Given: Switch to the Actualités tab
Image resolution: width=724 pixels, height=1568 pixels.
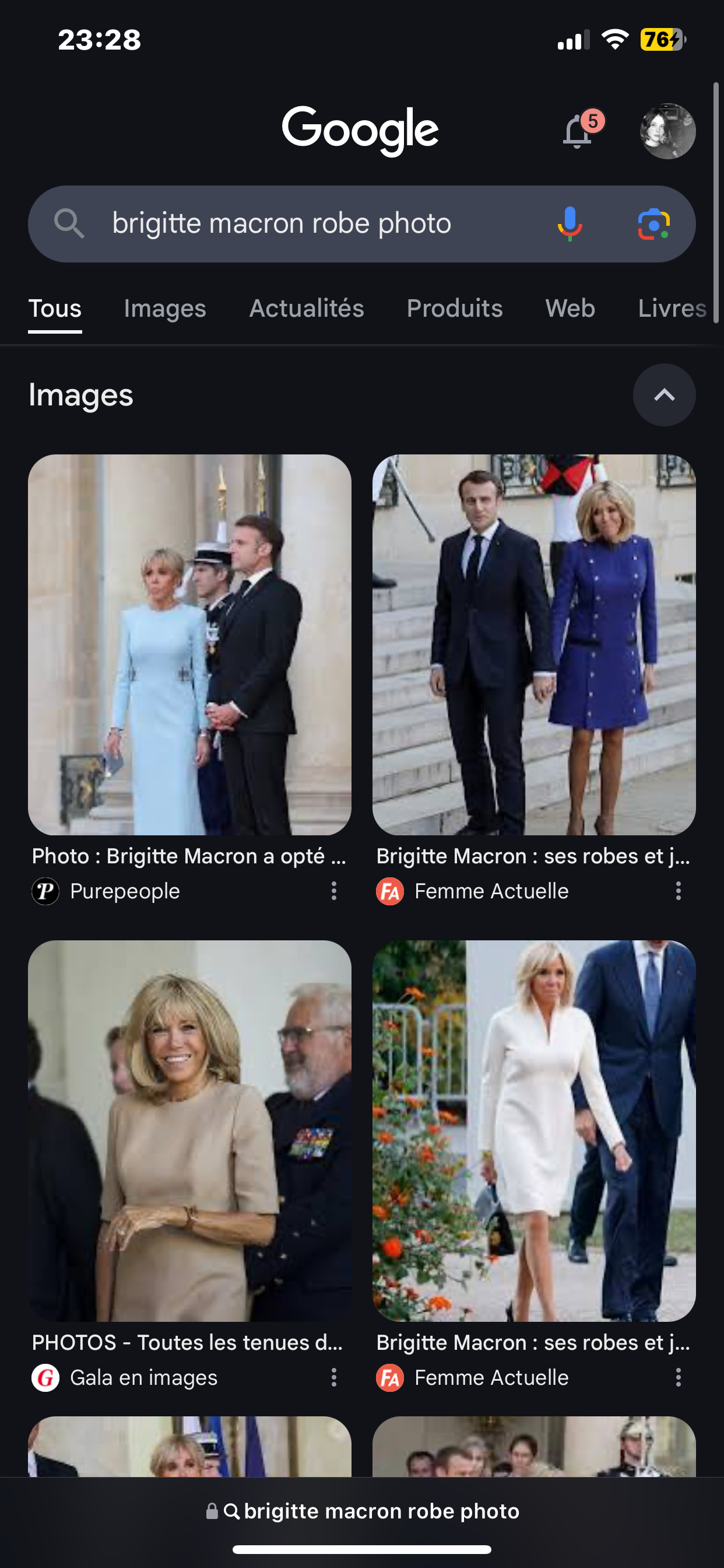Looking at the screenshot, I should coord(307,309).
